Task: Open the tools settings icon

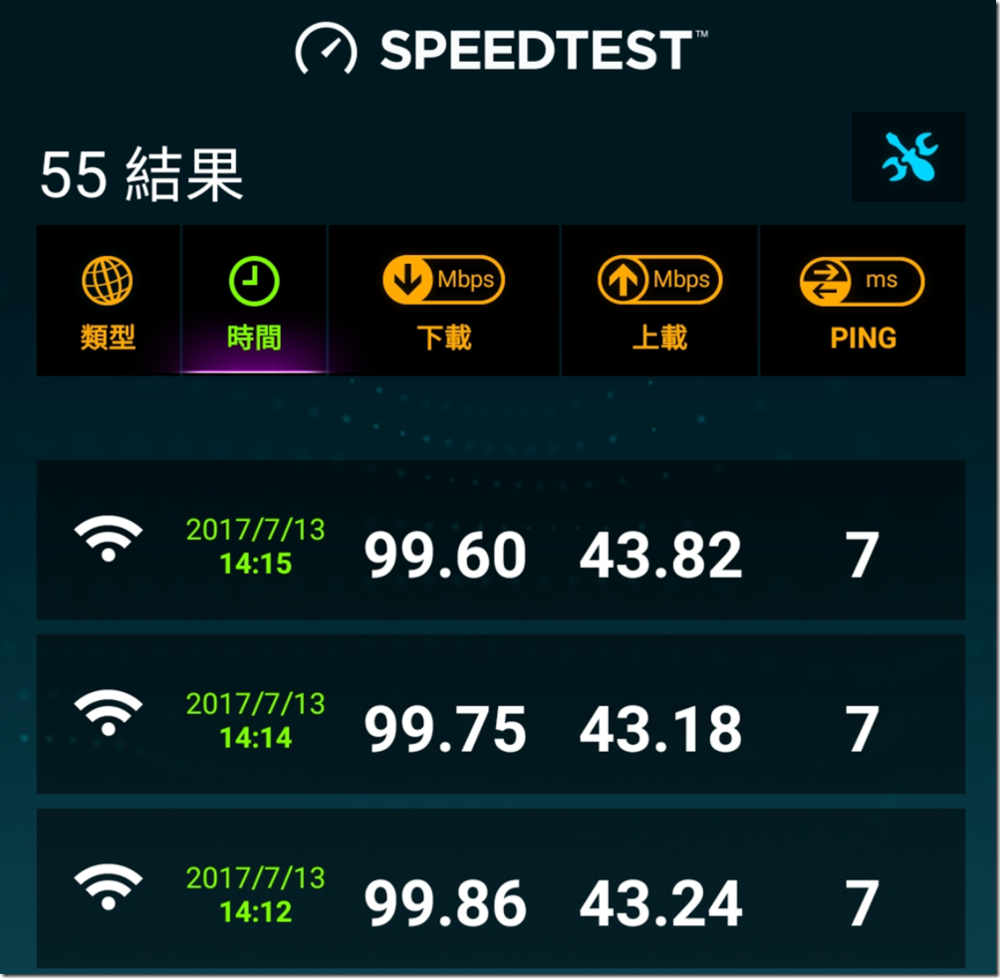Action: tap(909, 157)
